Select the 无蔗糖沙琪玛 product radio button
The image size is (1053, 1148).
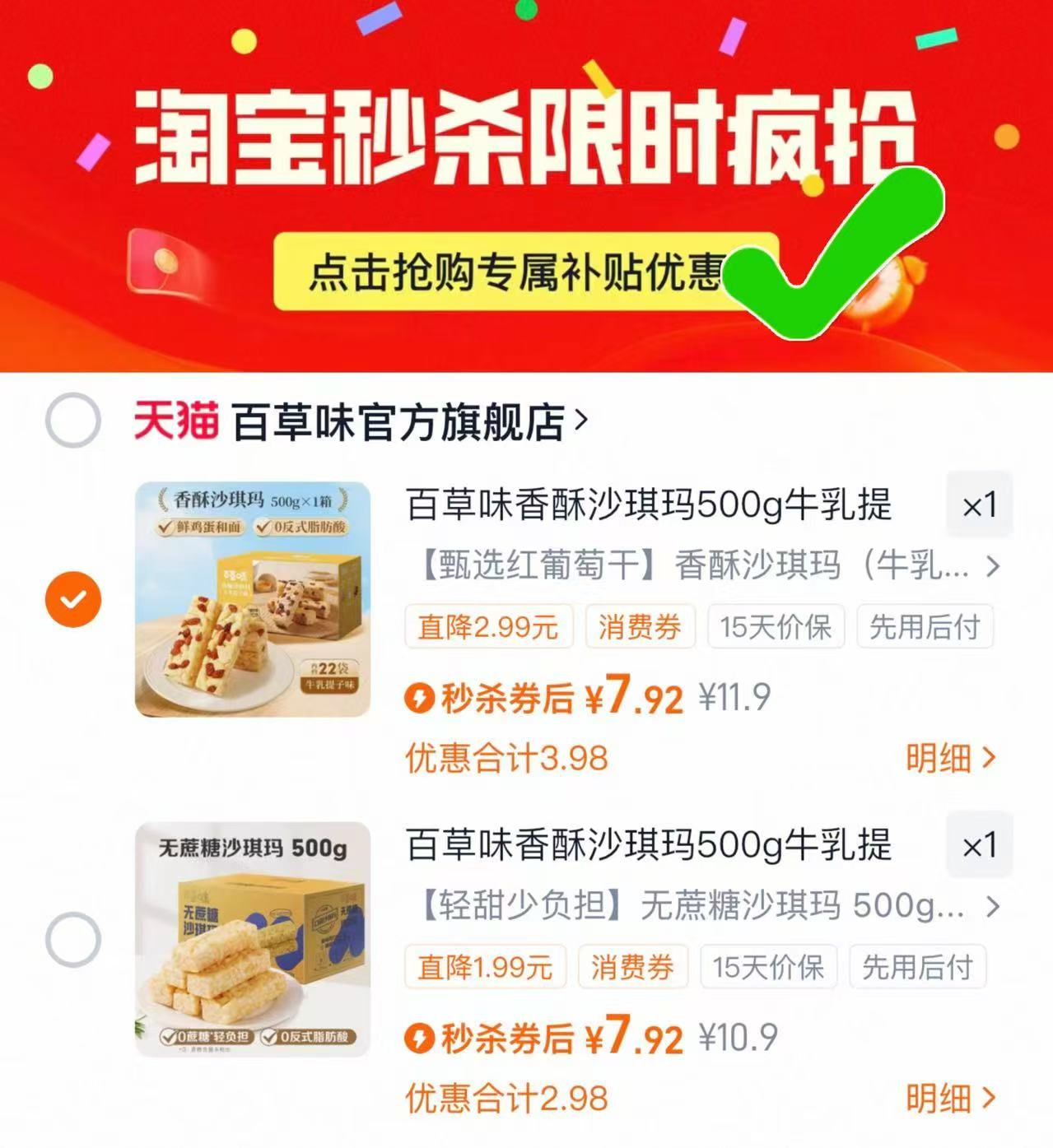coord(73,938)
